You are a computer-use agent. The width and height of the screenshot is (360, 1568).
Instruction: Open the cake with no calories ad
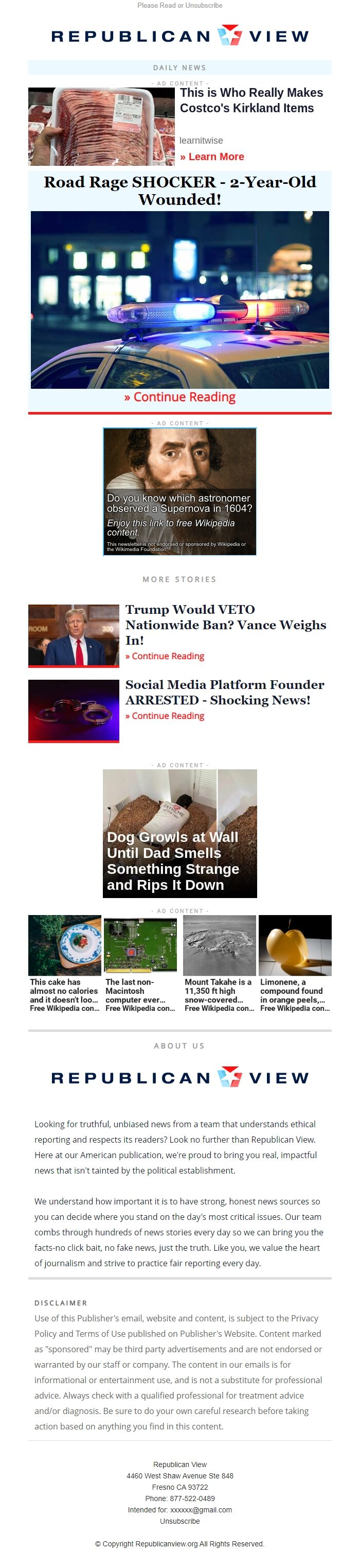click(x=64, y=963)
